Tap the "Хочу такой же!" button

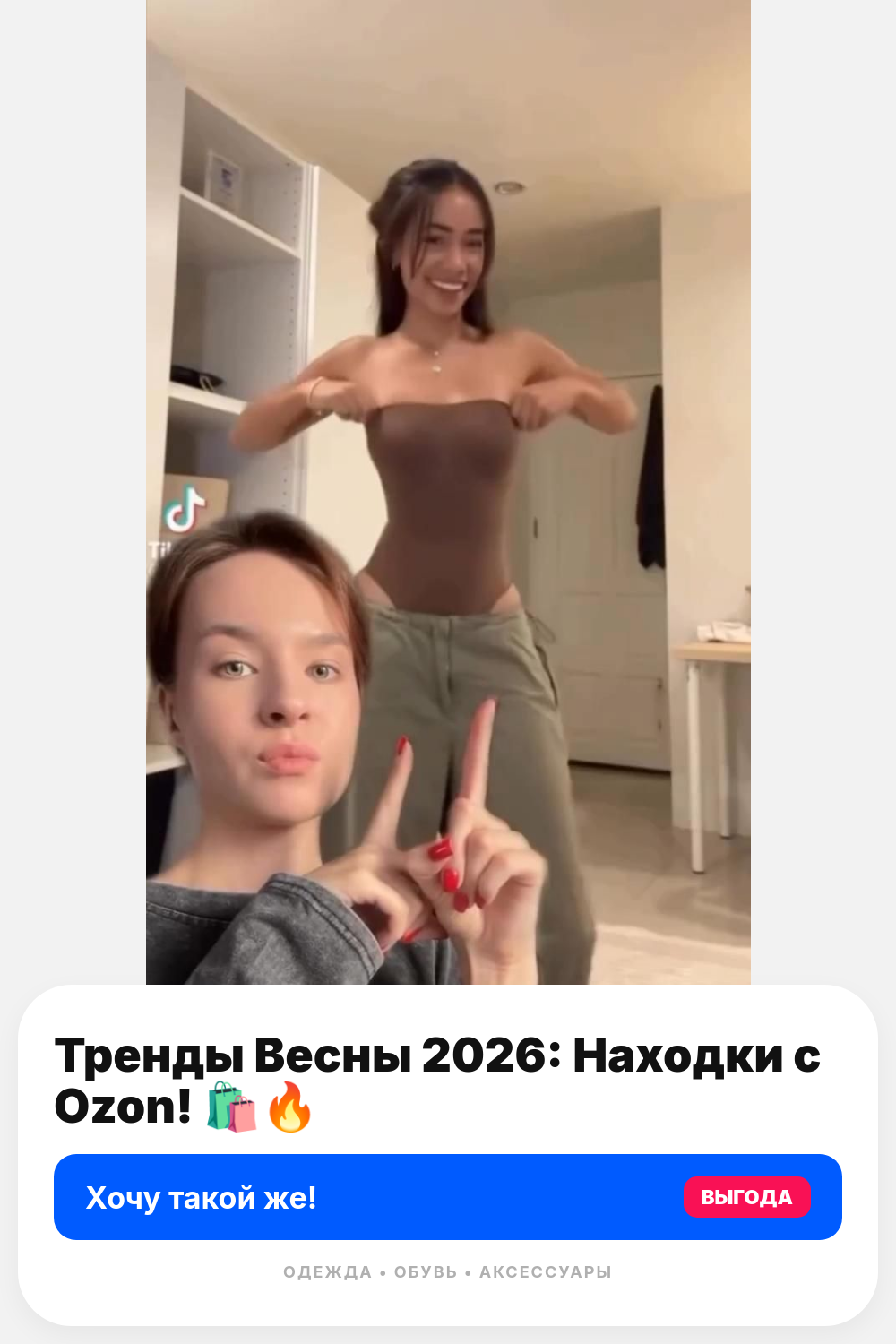click(448, 1197)
